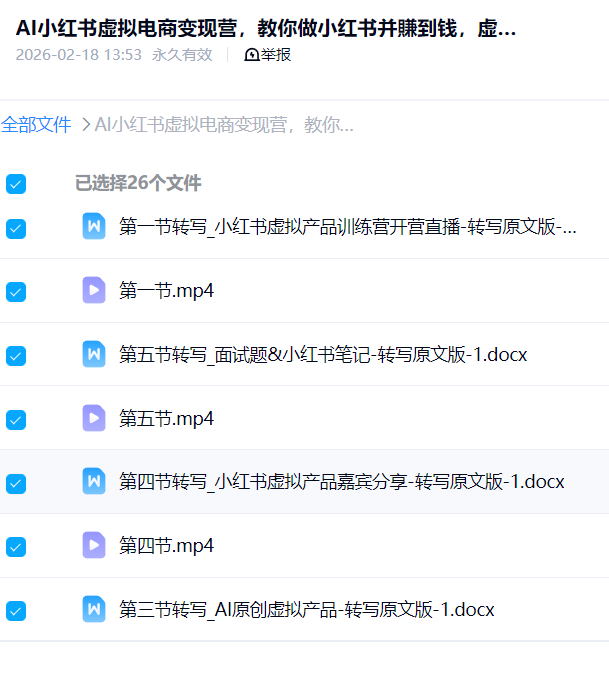
Task: Deselect the checkbox beside 第五节.mp4
Action: [16, 419]
